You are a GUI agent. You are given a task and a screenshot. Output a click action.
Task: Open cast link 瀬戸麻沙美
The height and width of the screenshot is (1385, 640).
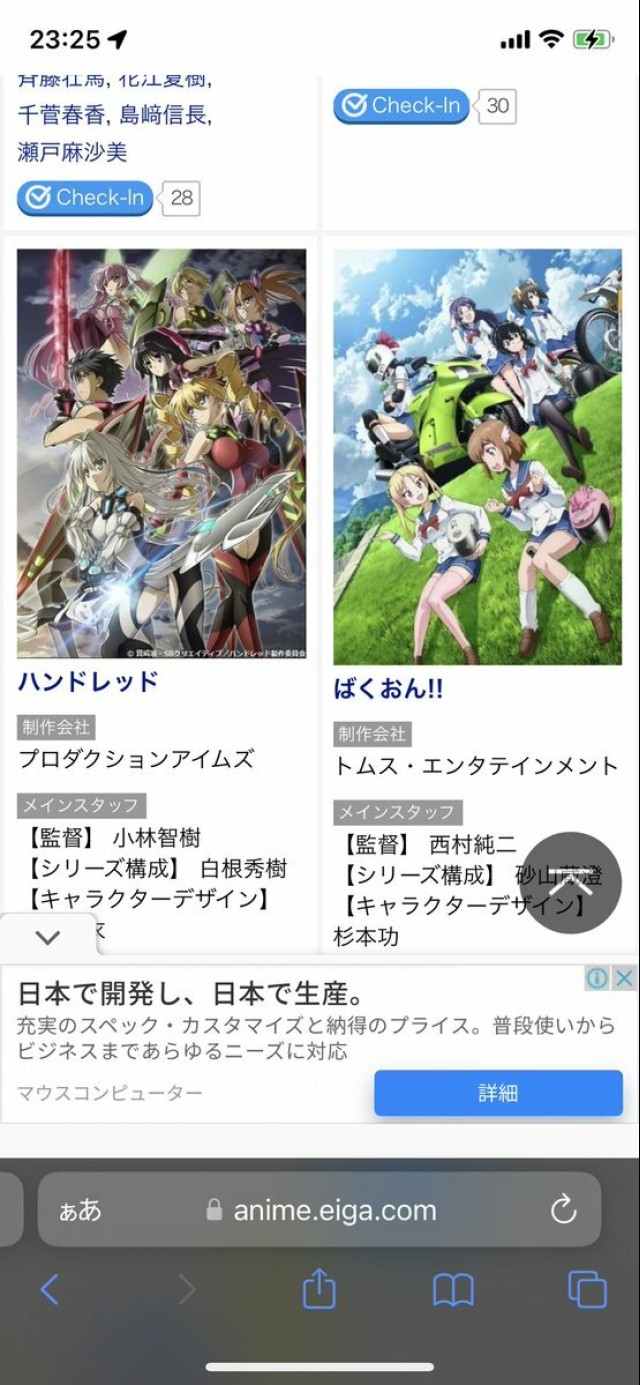pyautogui.click(x=72, y=152)
